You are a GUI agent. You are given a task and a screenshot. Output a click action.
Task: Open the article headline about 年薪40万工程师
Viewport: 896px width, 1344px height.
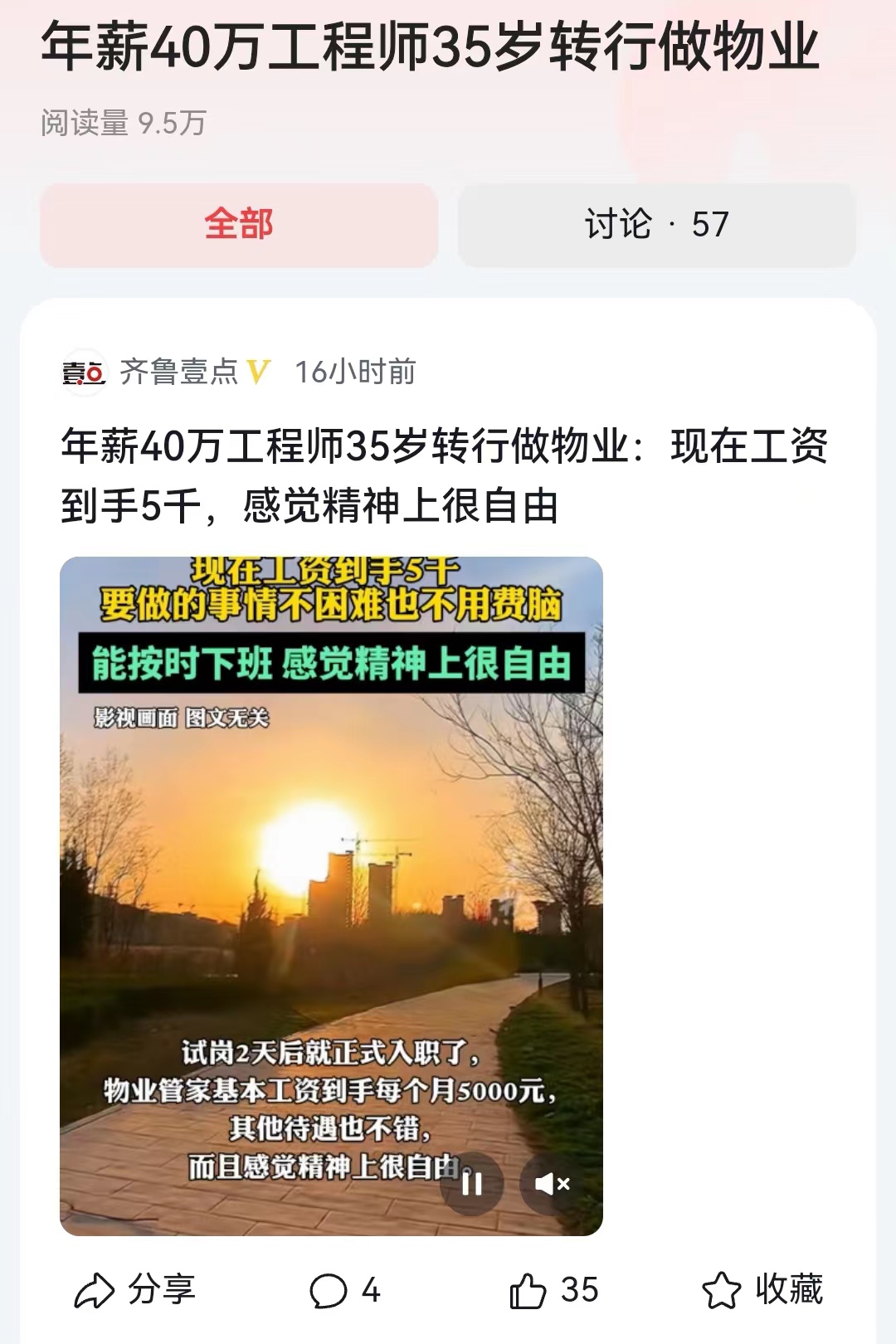448,473
